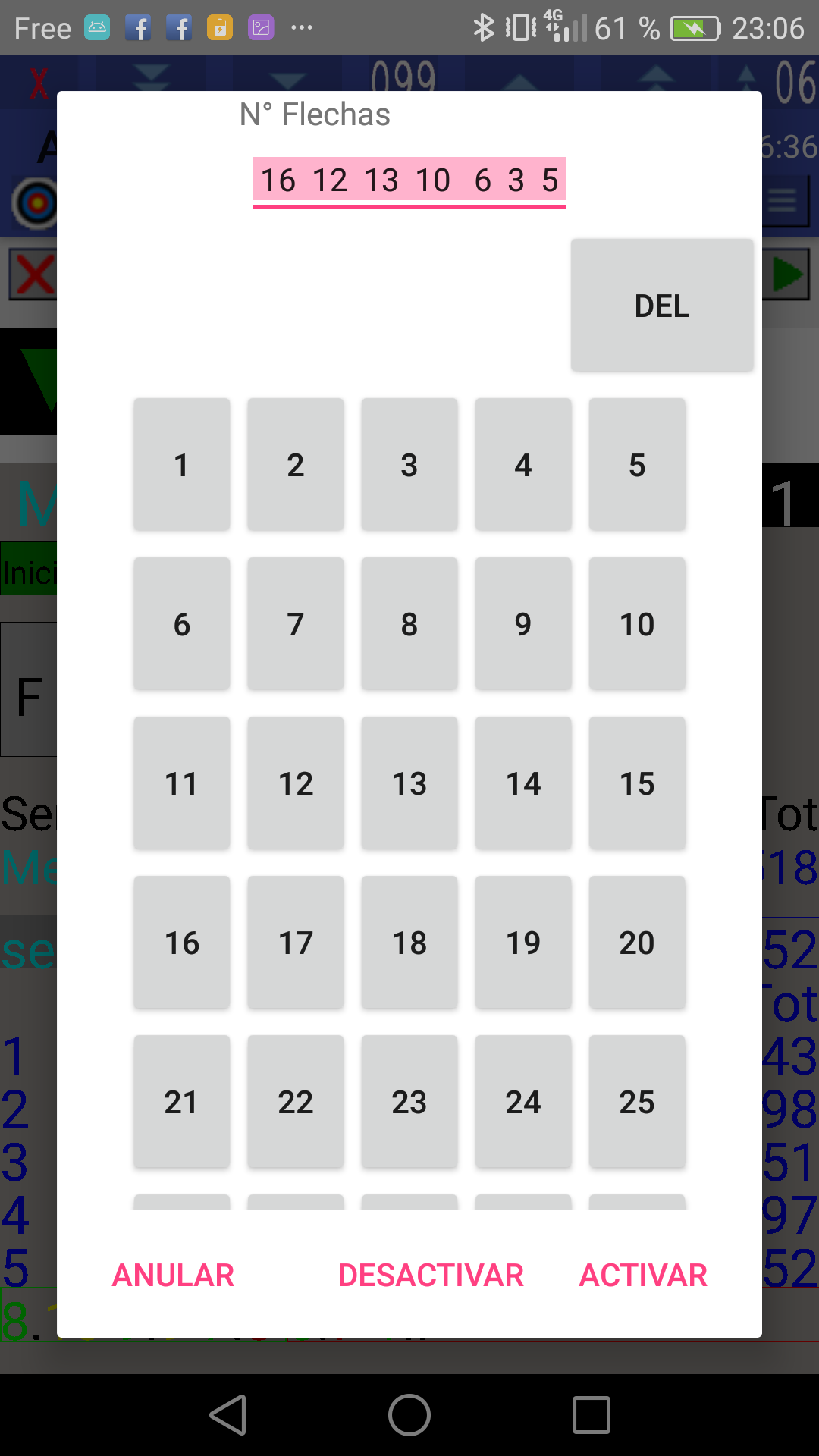Pick arrow number 25
Viewport: 819px width, 1456px height.
pos(637,1102)
